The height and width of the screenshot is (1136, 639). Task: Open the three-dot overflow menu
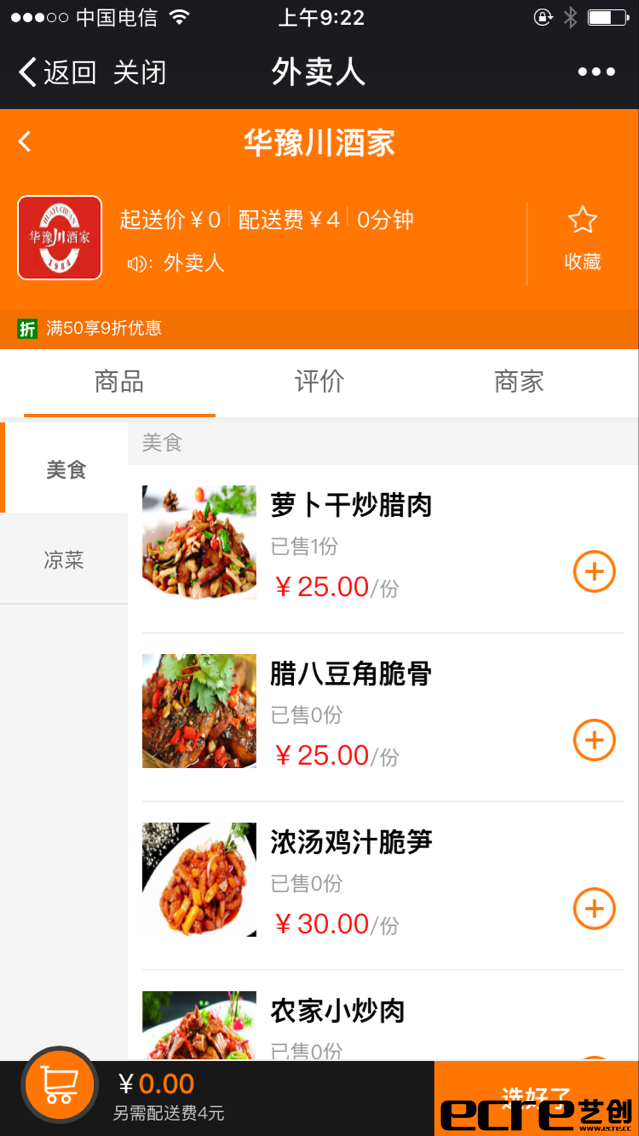coord(596,72)
